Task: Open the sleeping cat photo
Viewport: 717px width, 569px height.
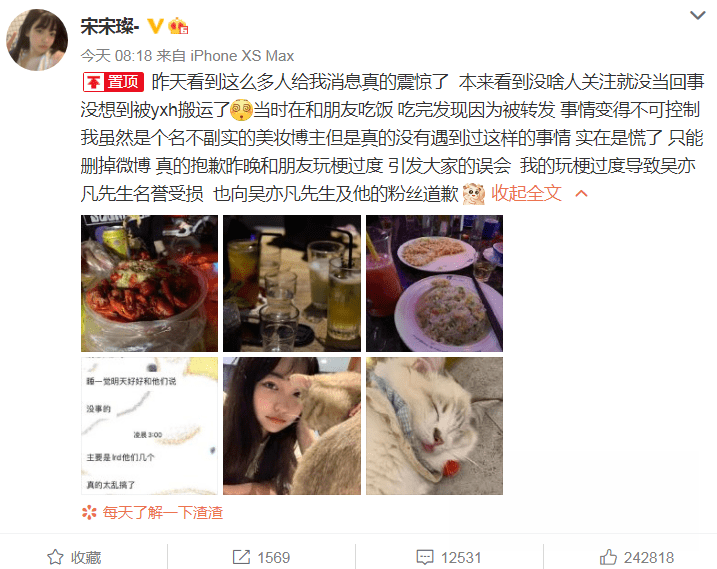Action: coord(434,426)
